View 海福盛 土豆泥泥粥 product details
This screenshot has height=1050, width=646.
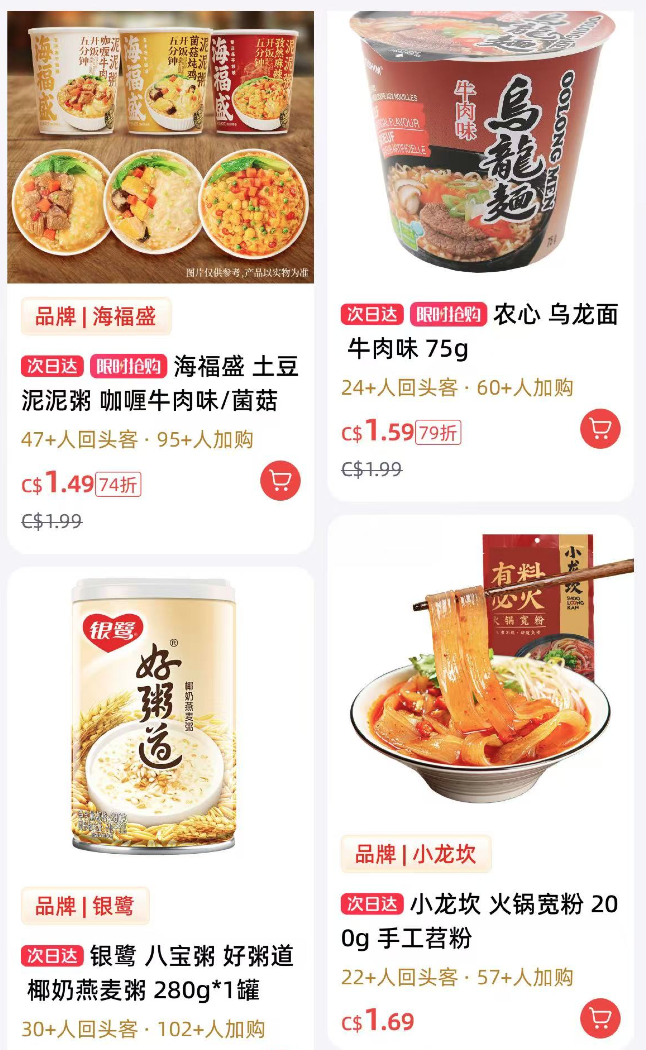pos(160,384)
